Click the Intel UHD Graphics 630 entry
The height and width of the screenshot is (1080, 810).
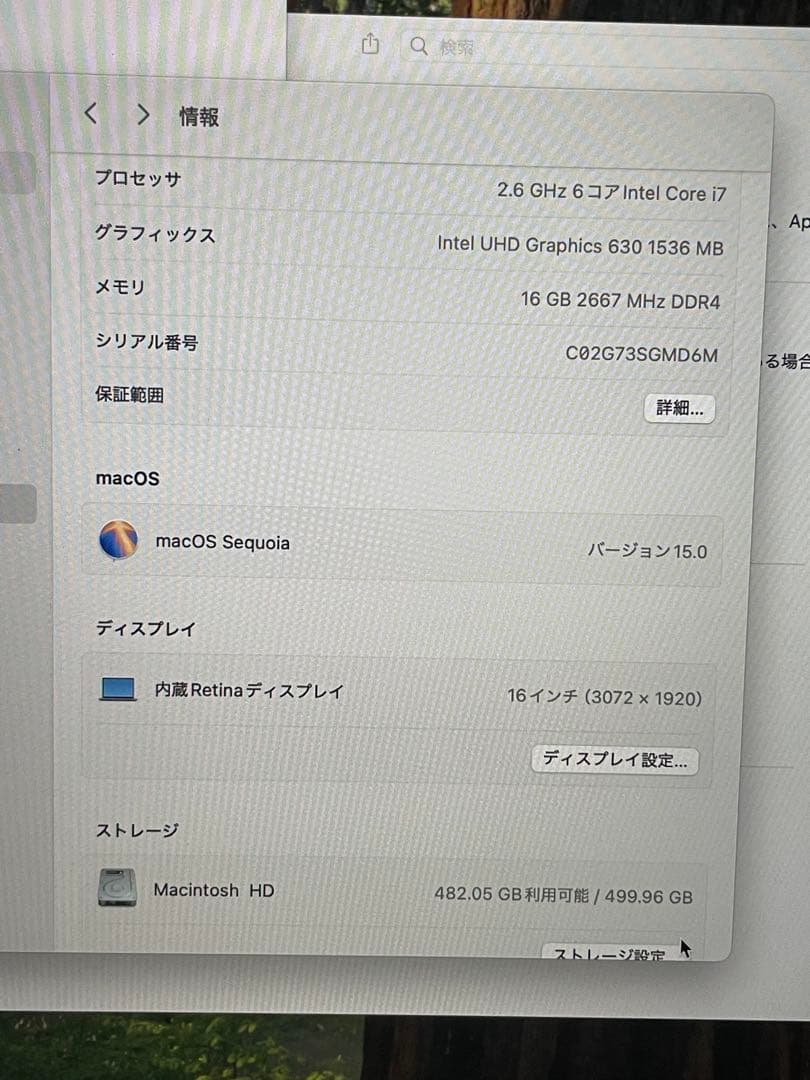[x=580, y=246]
